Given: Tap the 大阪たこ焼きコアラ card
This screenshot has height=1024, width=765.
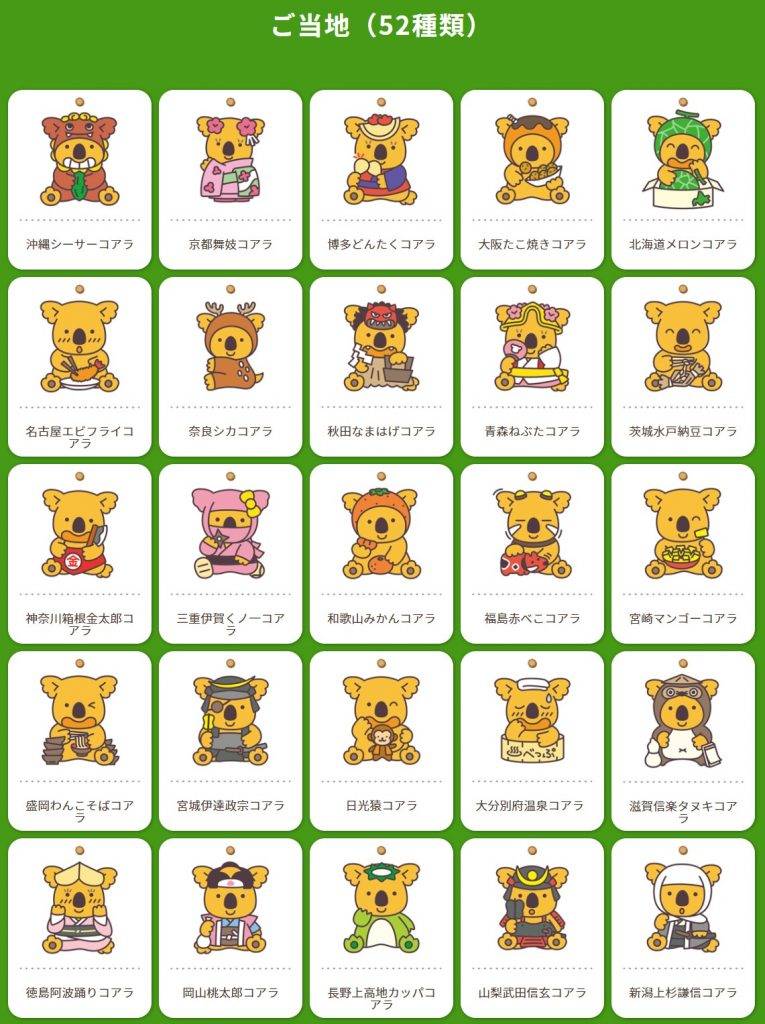Looking at the screenshot, I should [x=532, y=180].
